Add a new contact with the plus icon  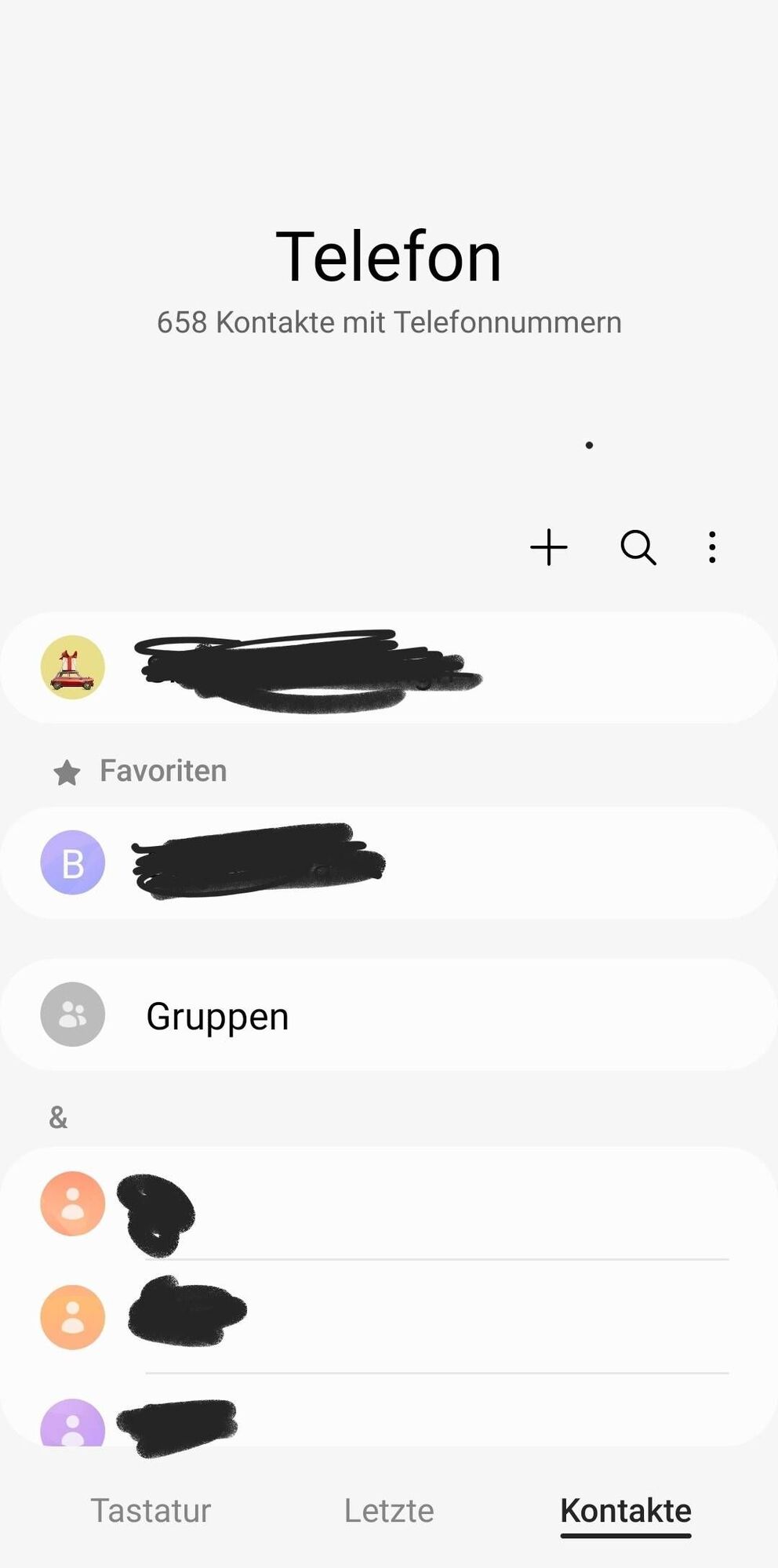[548, 547]
